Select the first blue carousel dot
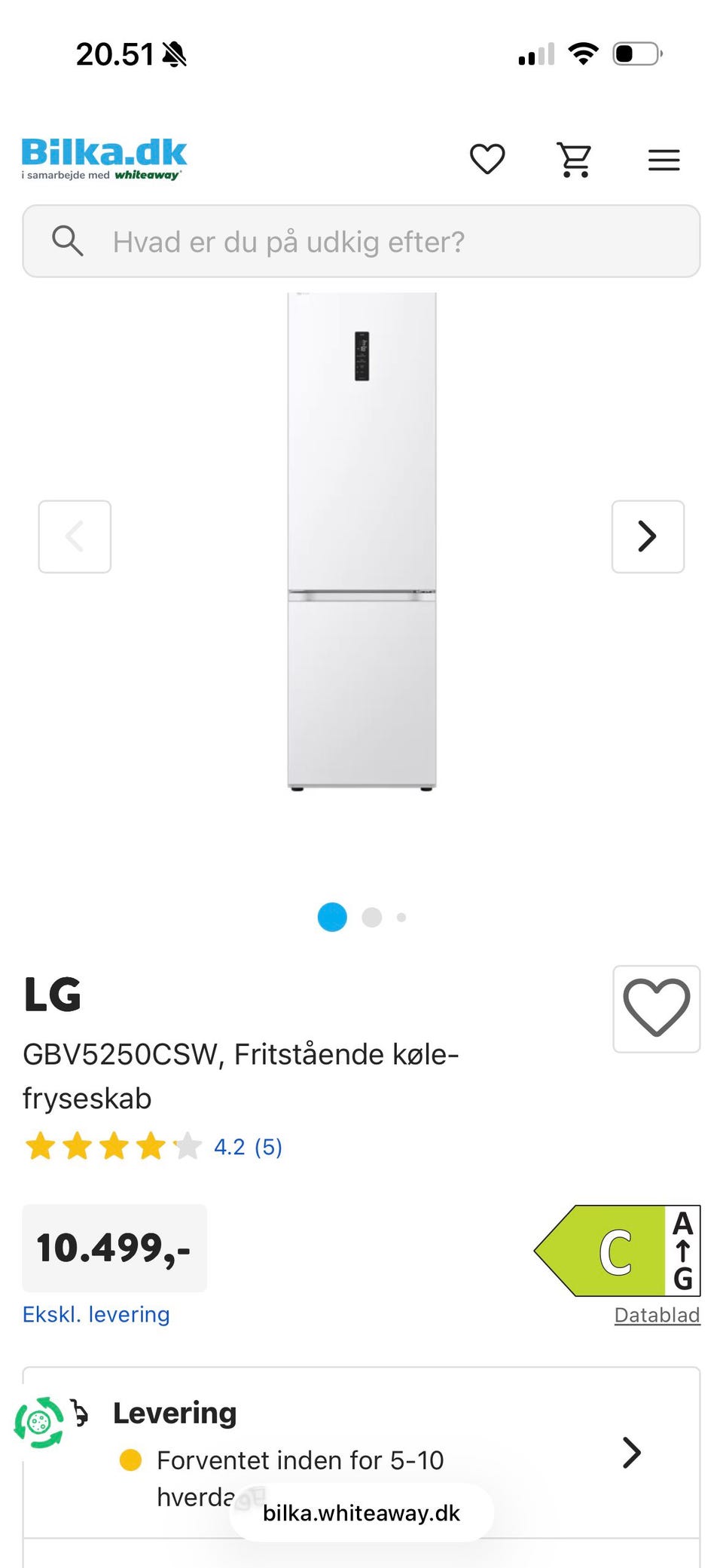This screenshot has width=723, height=1568. pyautogui.click(x=331, y=917)
